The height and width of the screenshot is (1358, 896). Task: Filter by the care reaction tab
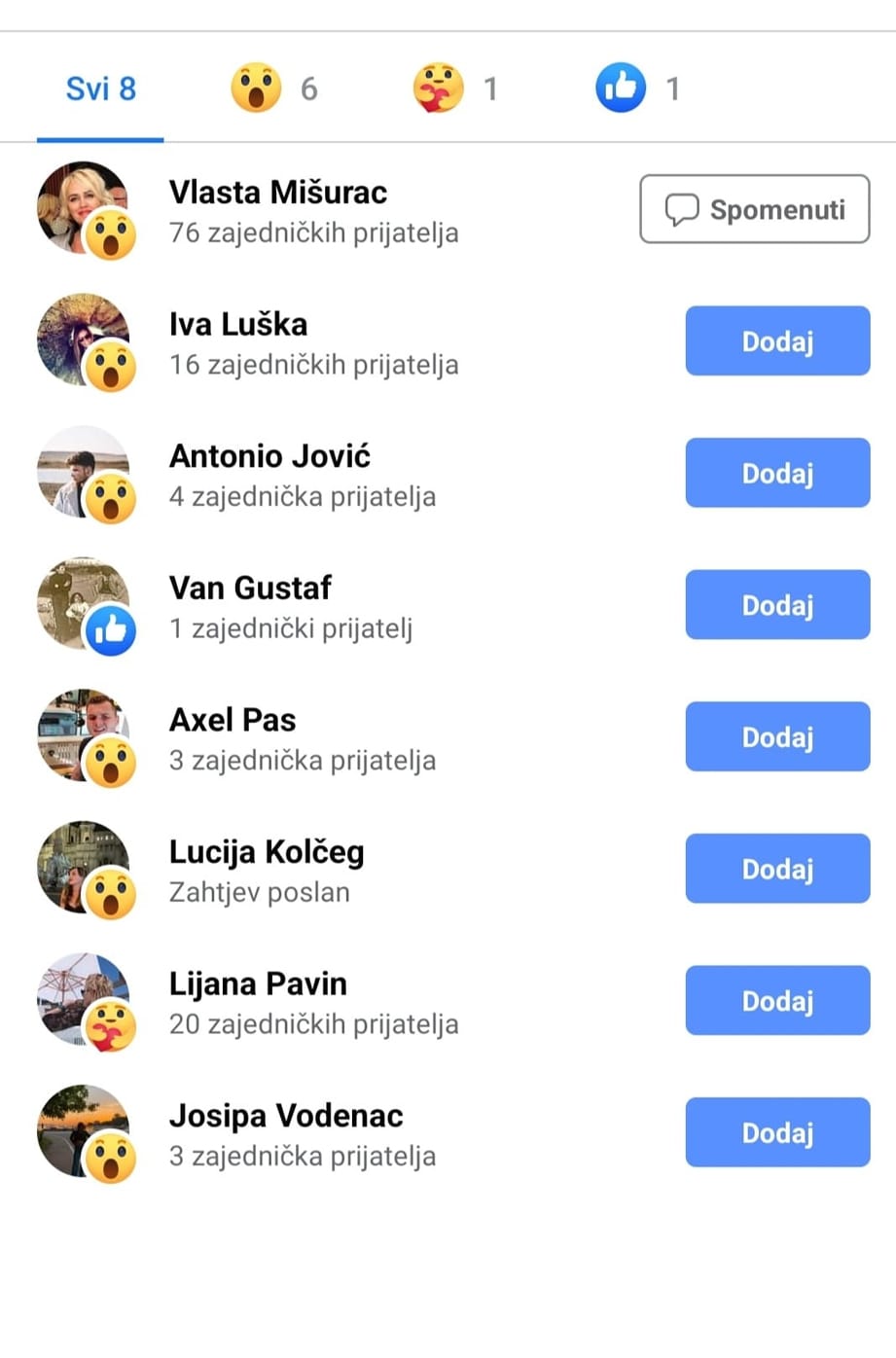(455, 89)
